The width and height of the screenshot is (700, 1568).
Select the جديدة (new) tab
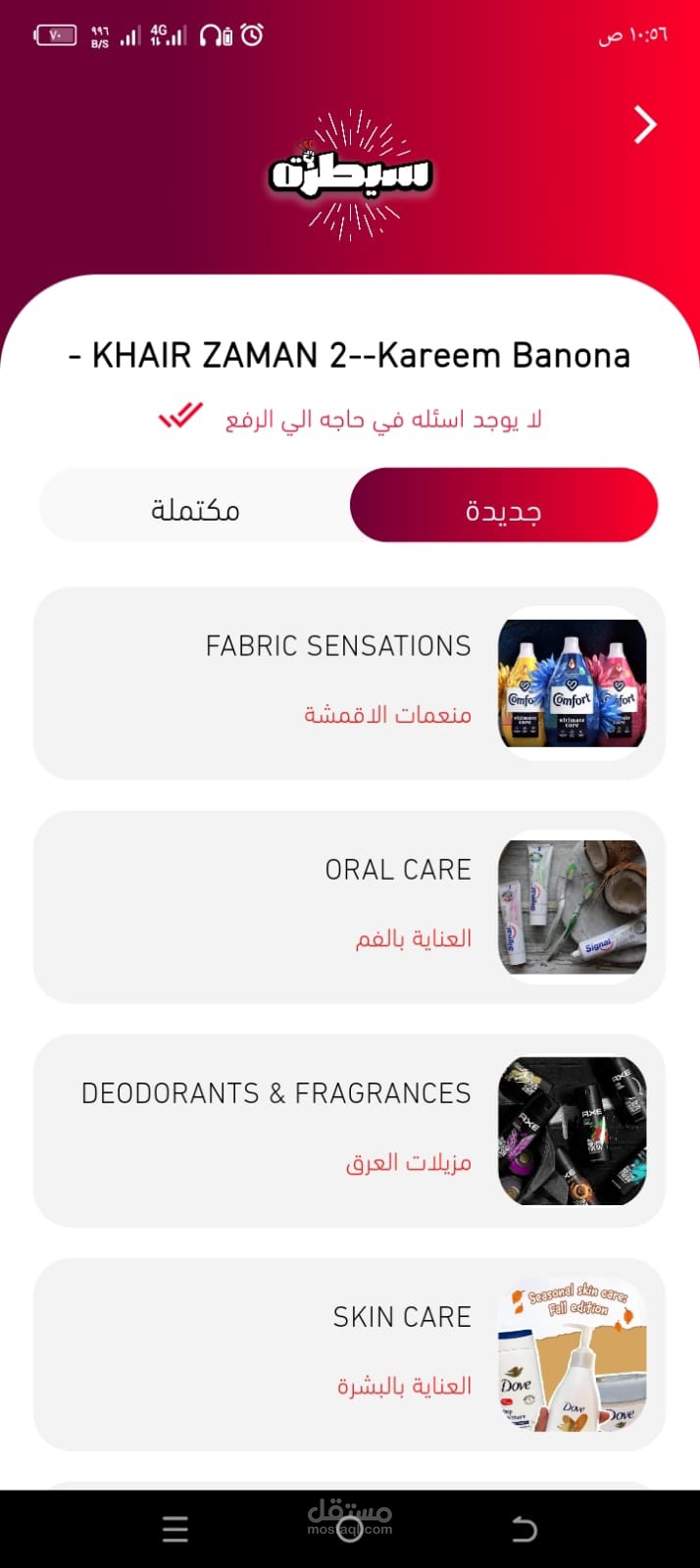click(x=503, y=508)
